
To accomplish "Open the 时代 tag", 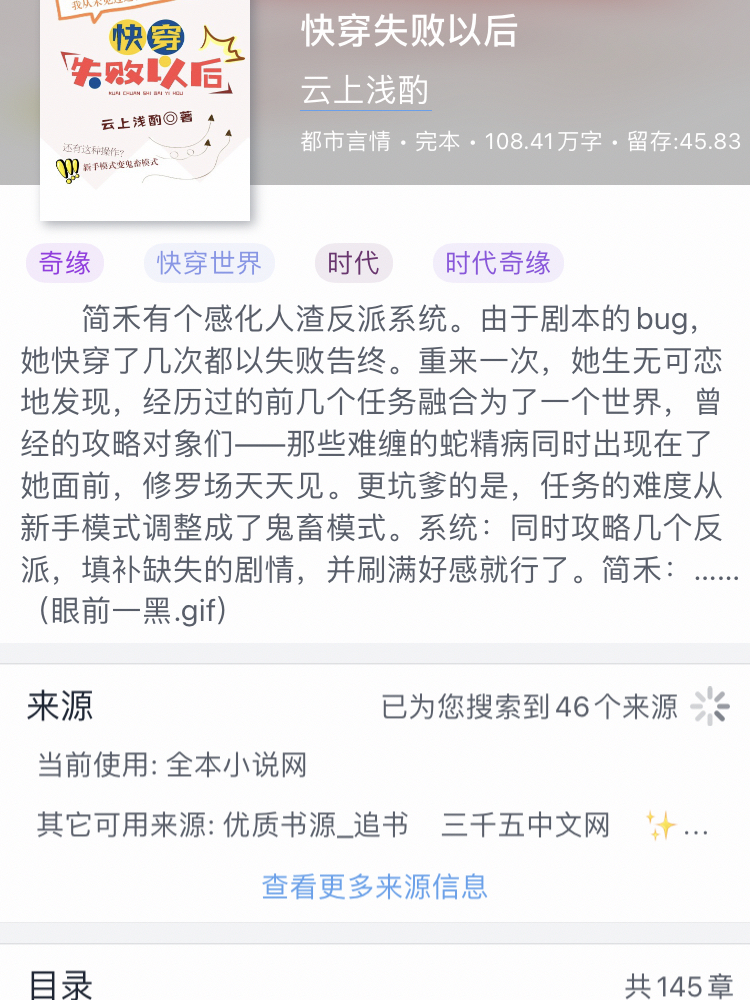I will (x=353, y=263).
